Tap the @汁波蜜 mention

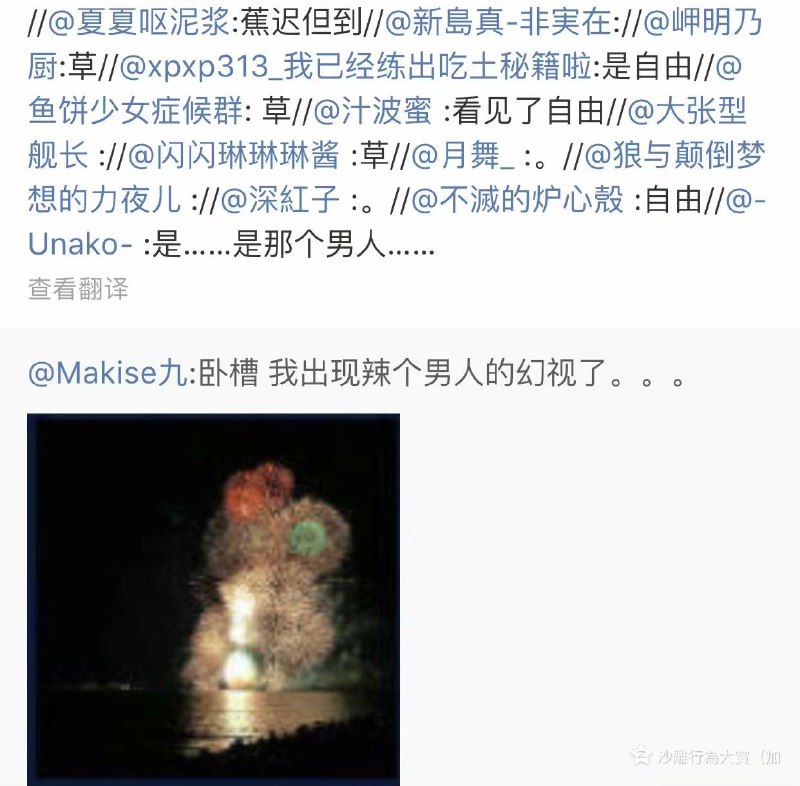click(x=373, y=112)
